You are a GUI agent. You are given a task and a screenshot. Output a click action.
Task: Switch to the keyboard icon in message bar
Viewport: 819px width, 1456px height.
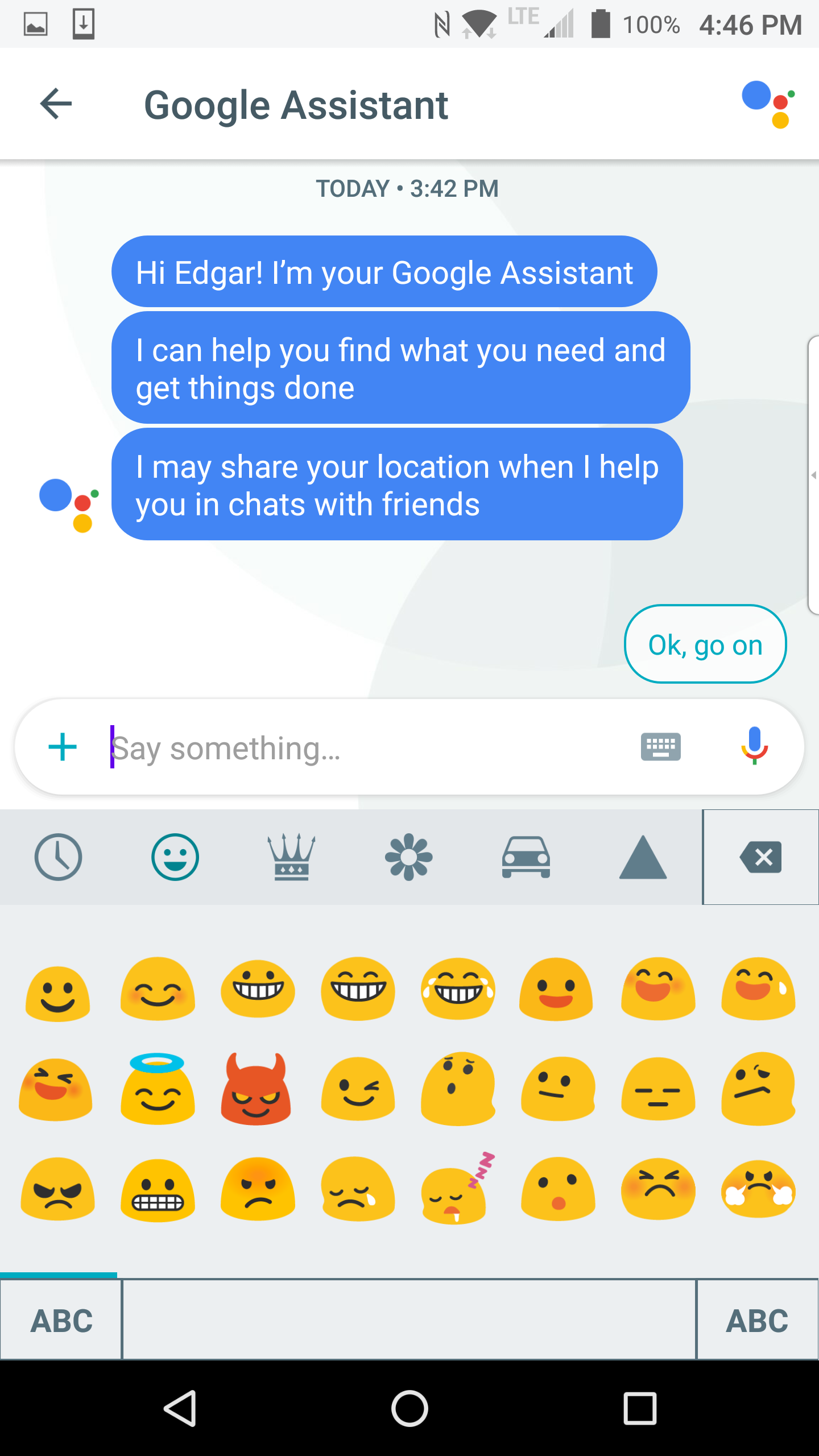coord(660,747)
